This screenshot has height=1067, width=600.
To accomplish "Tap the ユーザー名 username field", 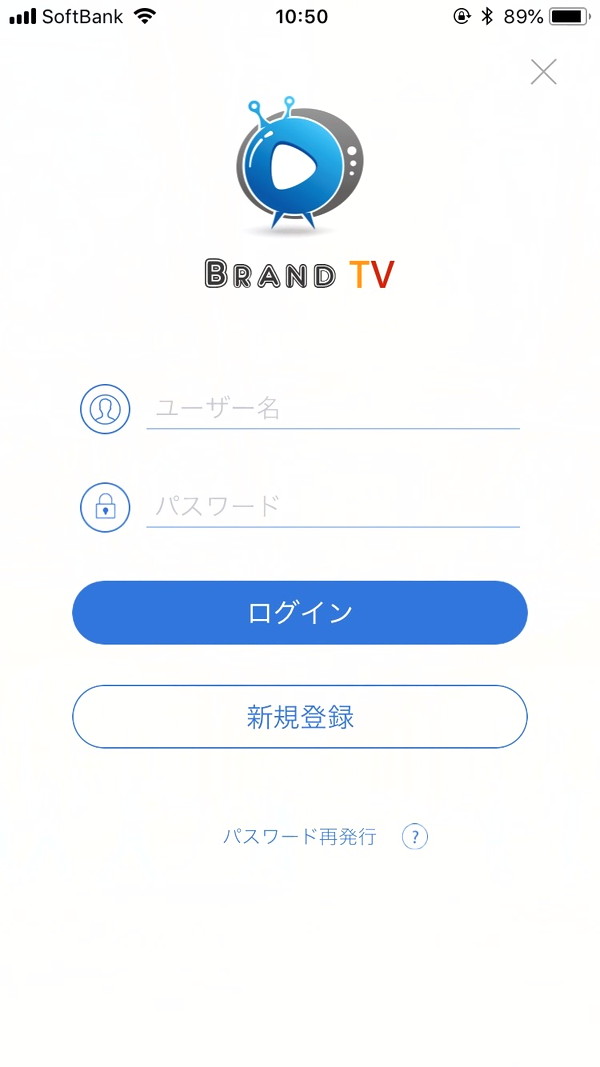I will coord(333,409).
